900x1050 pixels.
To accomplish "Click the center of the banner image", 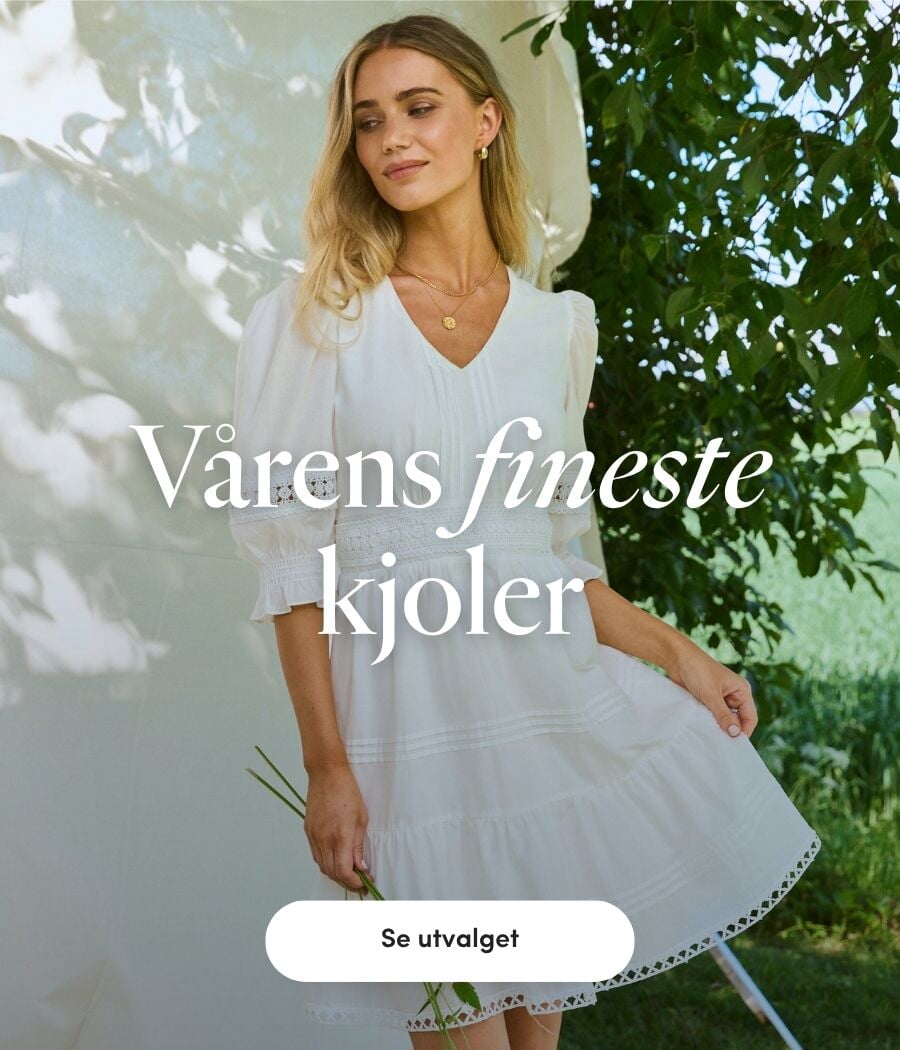I will coord(450,525).
